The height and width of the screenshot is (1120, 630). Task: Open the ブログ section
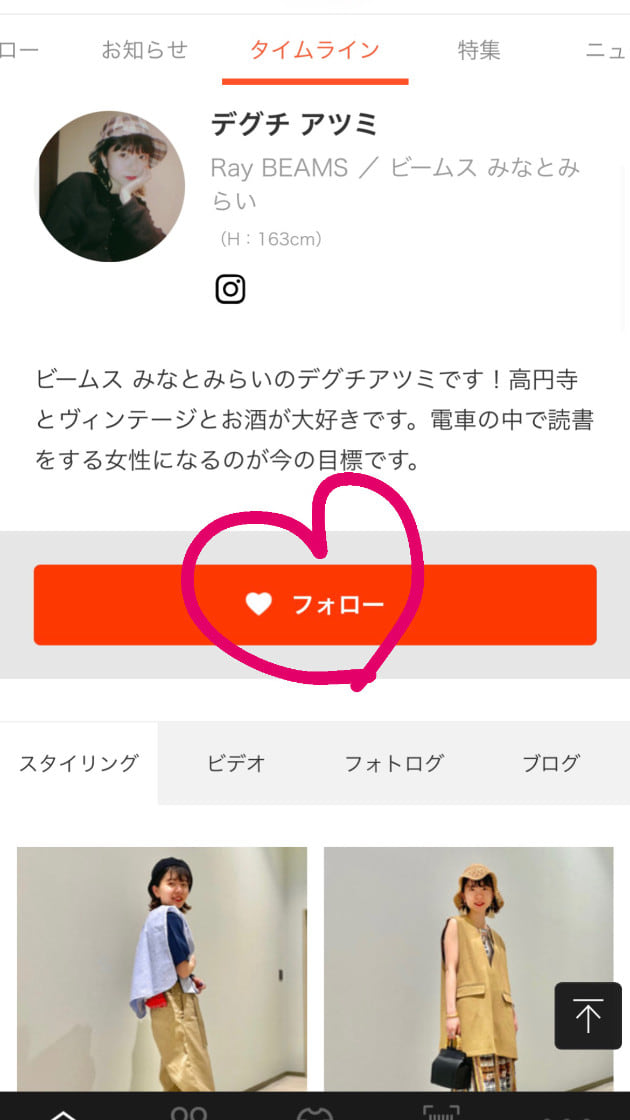[550, 764]
